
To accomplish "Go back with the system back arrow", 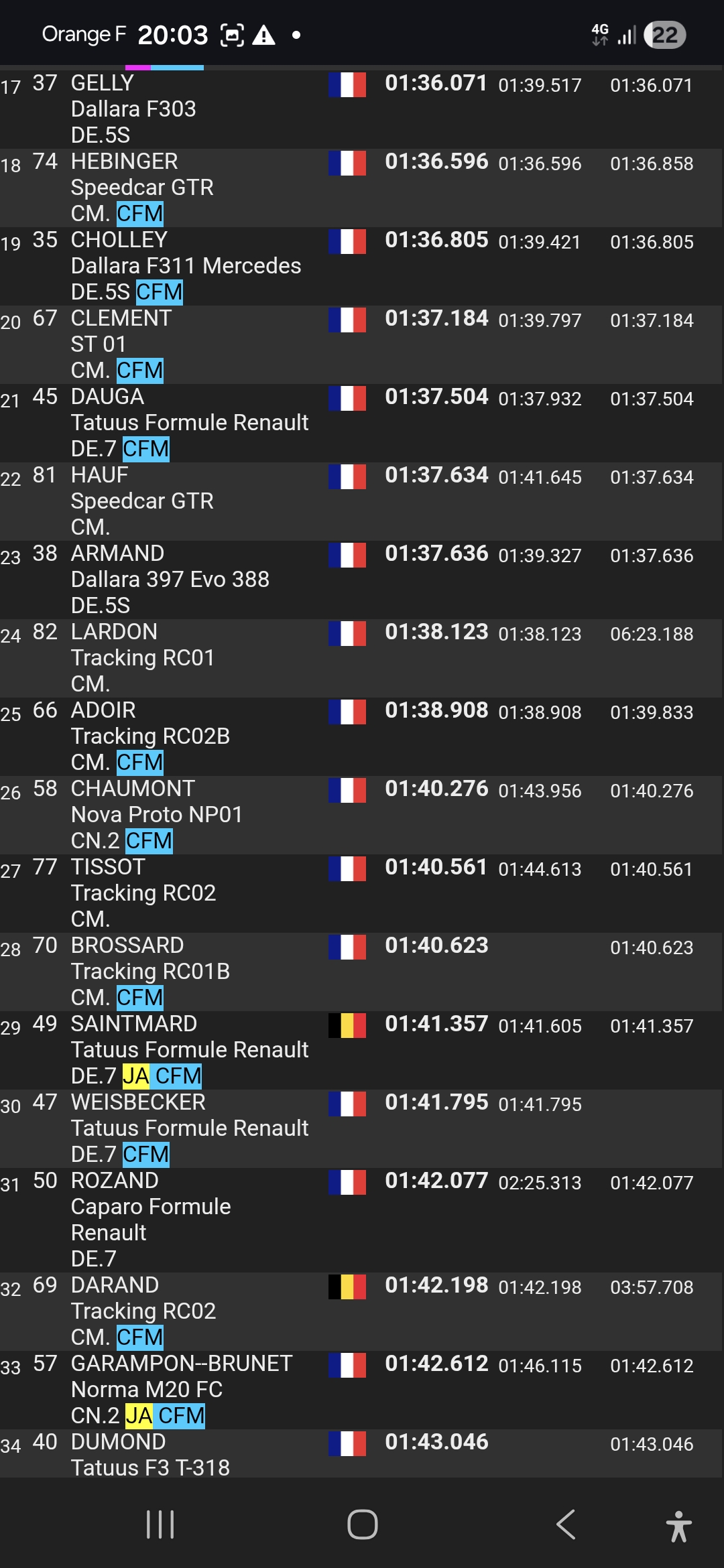I will click(x=566, y=1524).
